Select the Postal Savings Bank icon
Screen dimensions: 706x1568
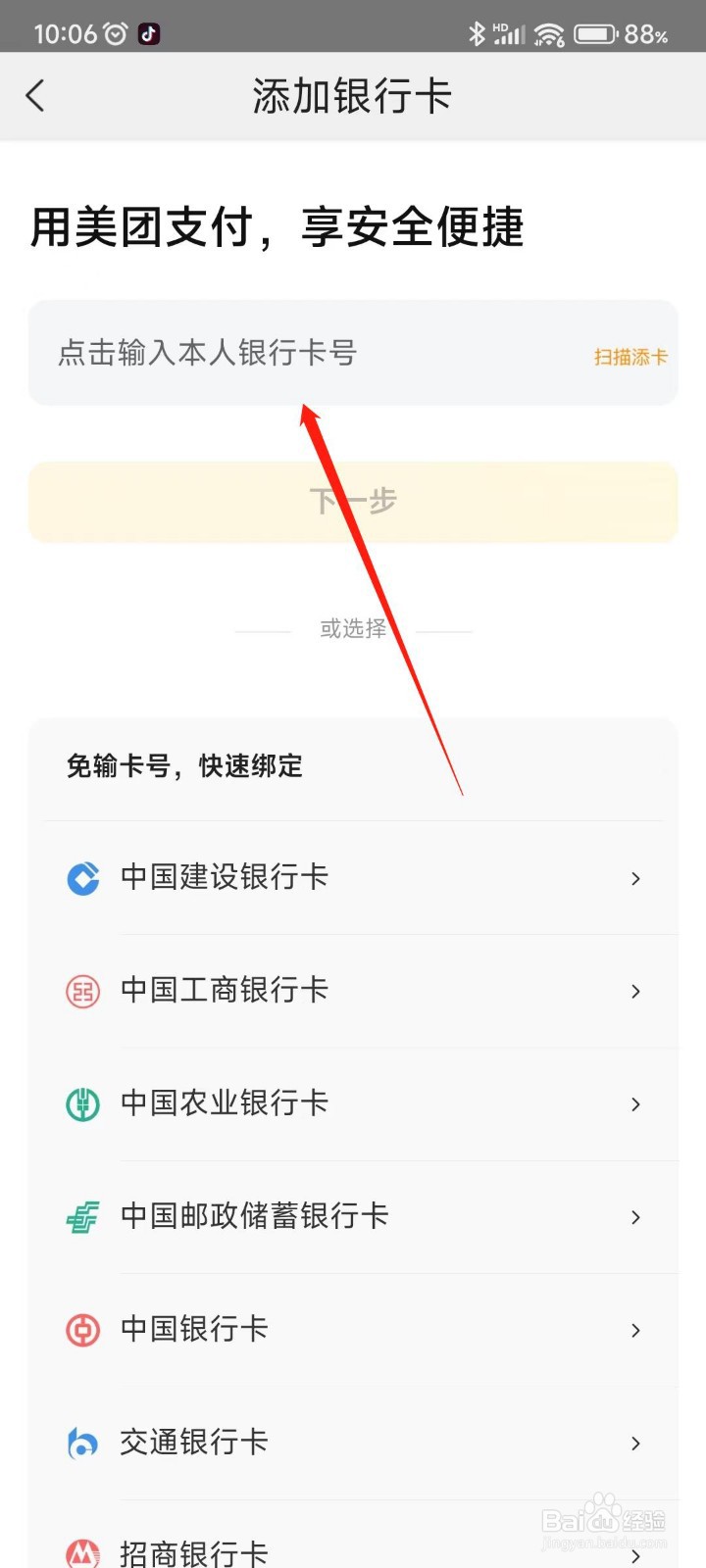[x=83, y=1217]
